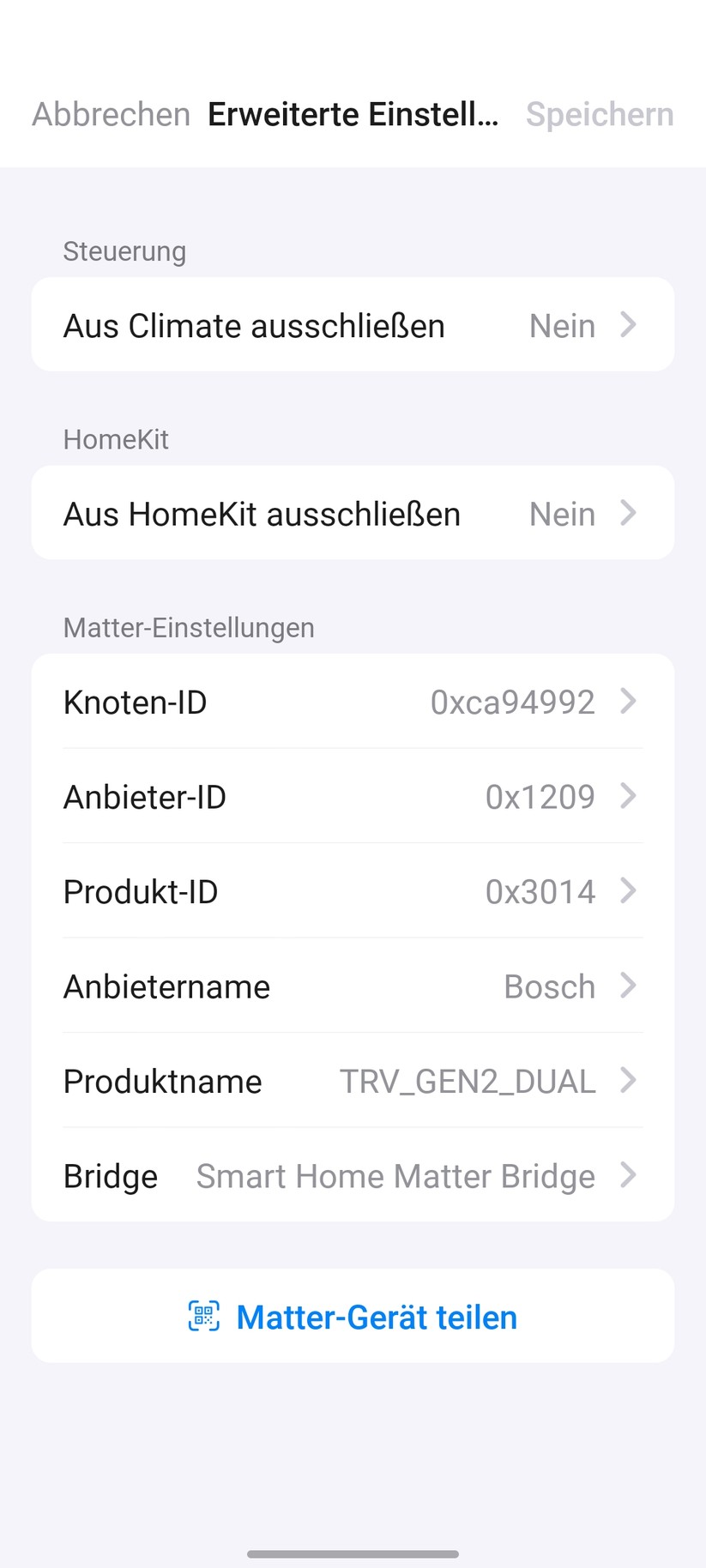Change the Nein value for Climate exclusion
This screenshot has width=706, height=1568.
click(x=562, y=325)
